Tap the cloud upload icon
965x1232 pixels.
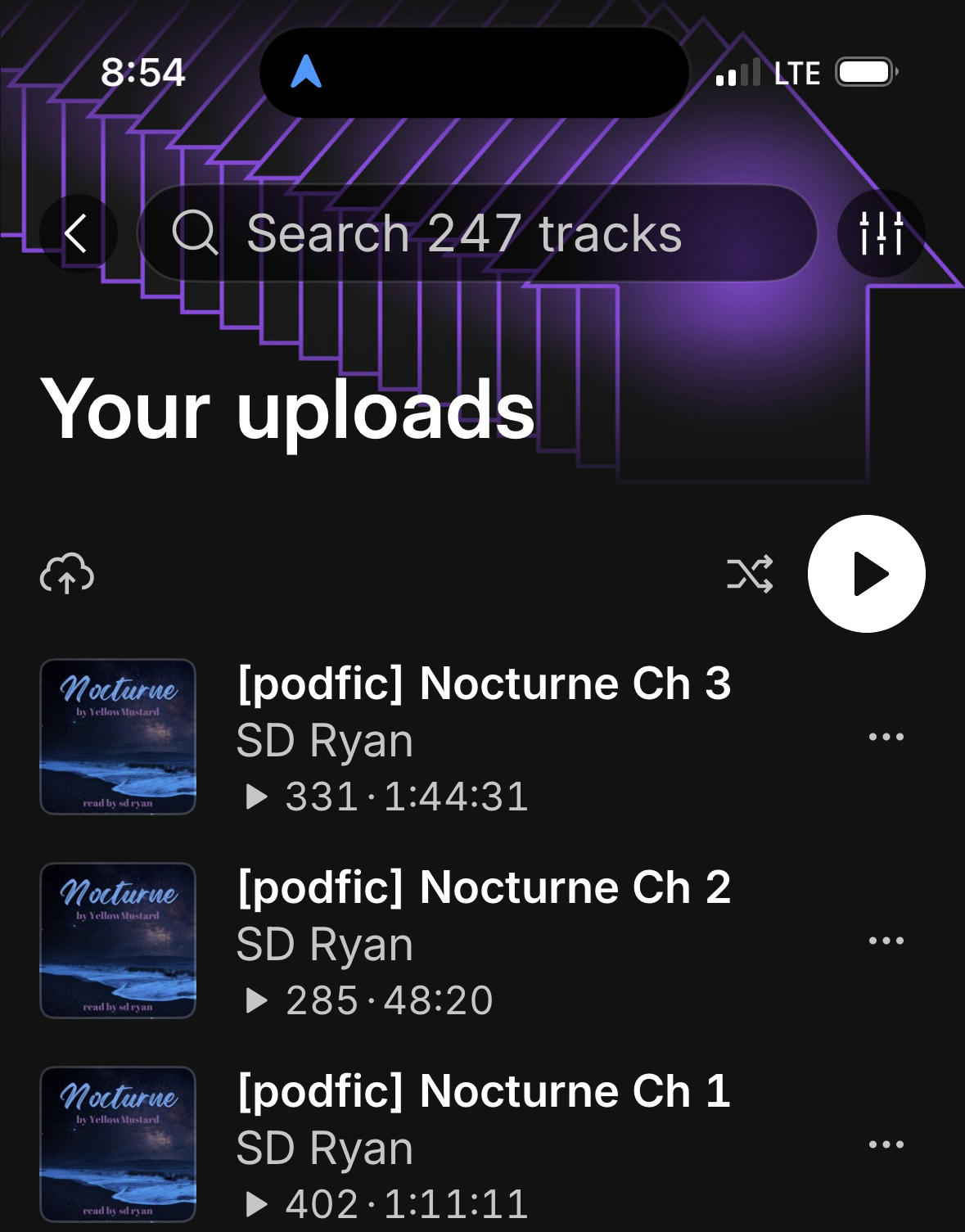coord(67,574)
